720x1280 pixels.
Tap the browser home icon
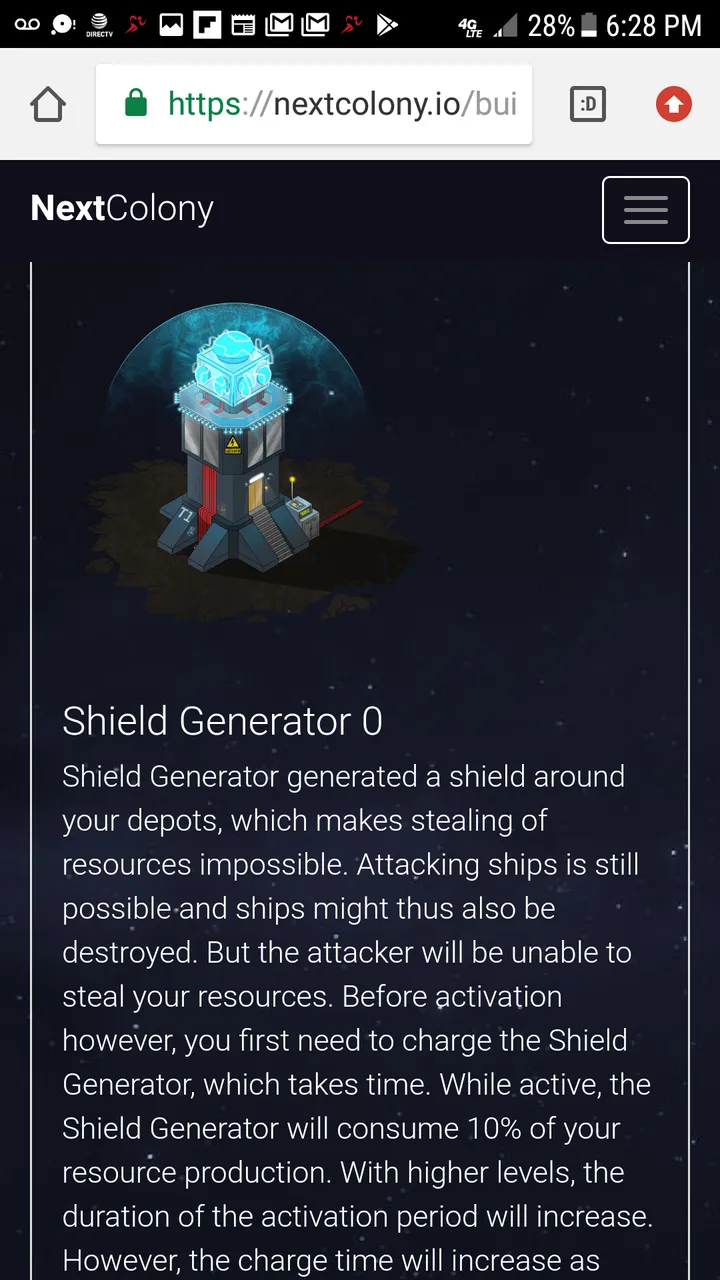tap(48, 104)
